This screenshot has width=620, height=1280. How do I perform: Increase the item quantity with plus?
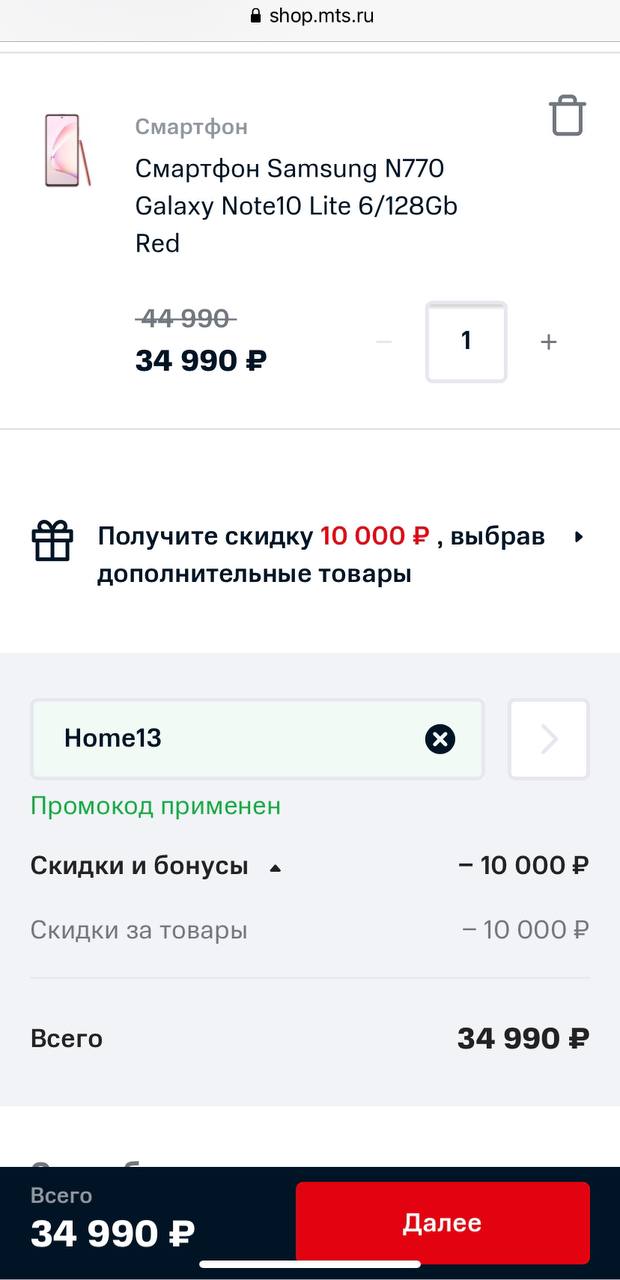(x=548, y=342)
